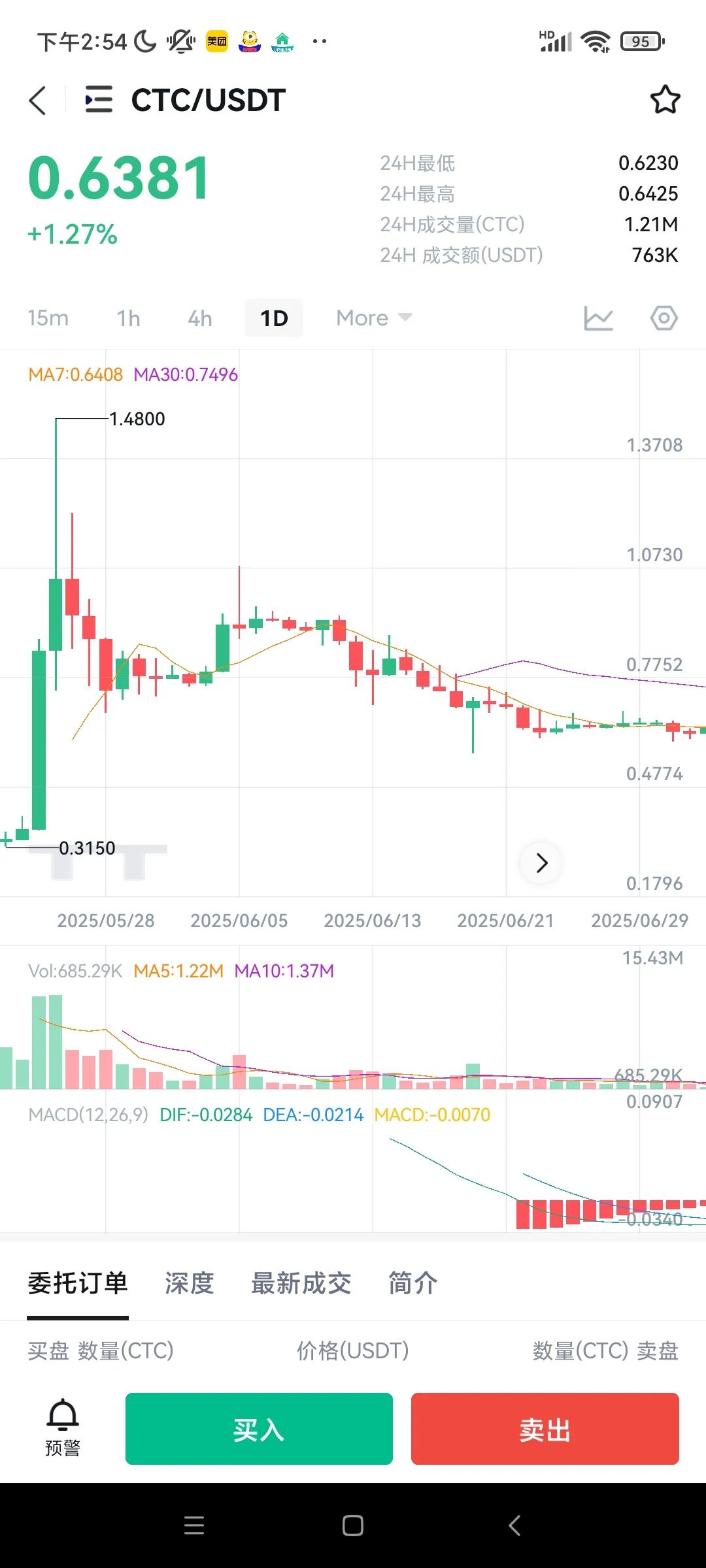Open chart settings hexagon icon
The image size is (706, 1568).
(x=664, y=318)
